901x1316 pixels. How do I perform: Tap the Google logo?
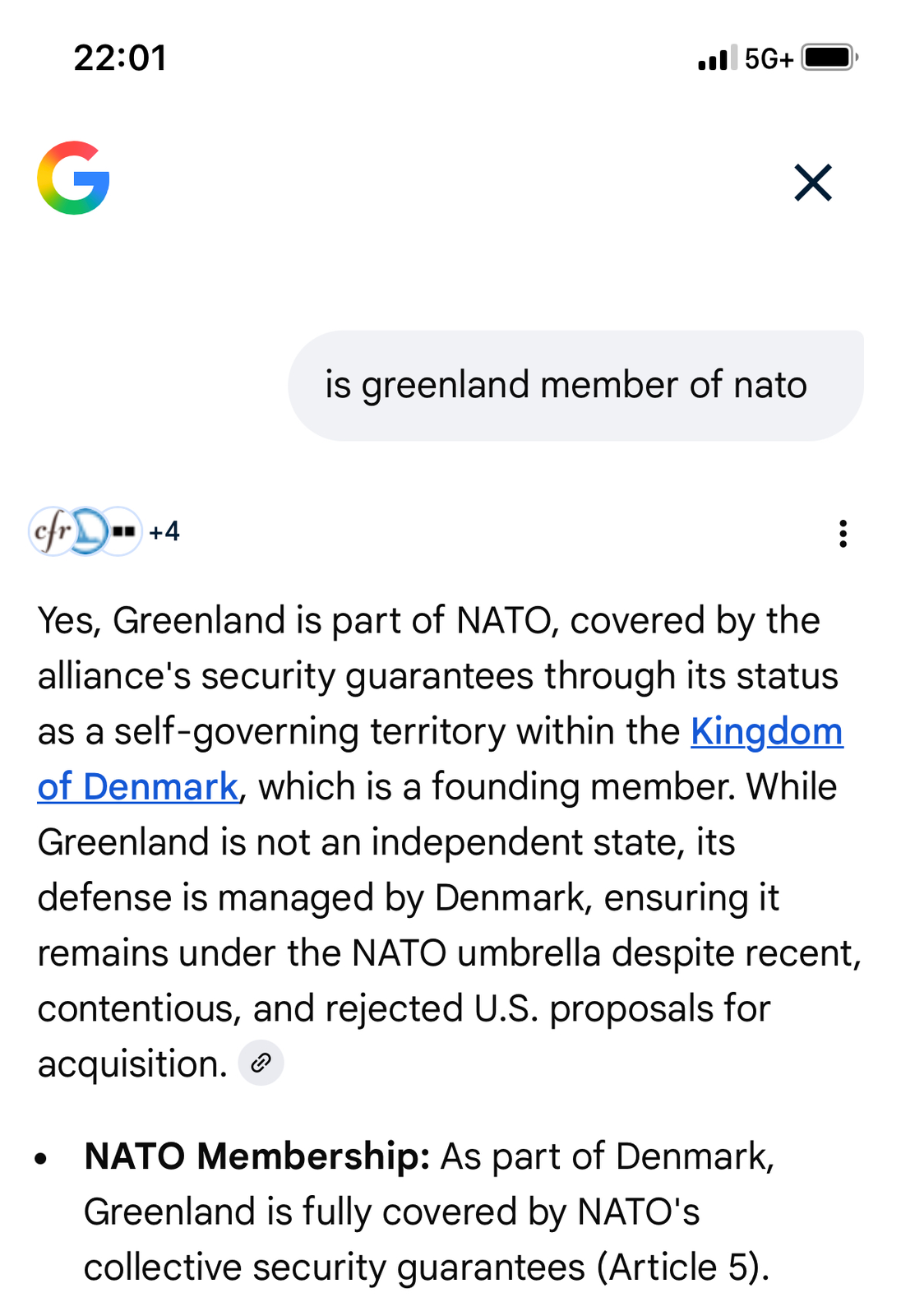pos(73,178)
